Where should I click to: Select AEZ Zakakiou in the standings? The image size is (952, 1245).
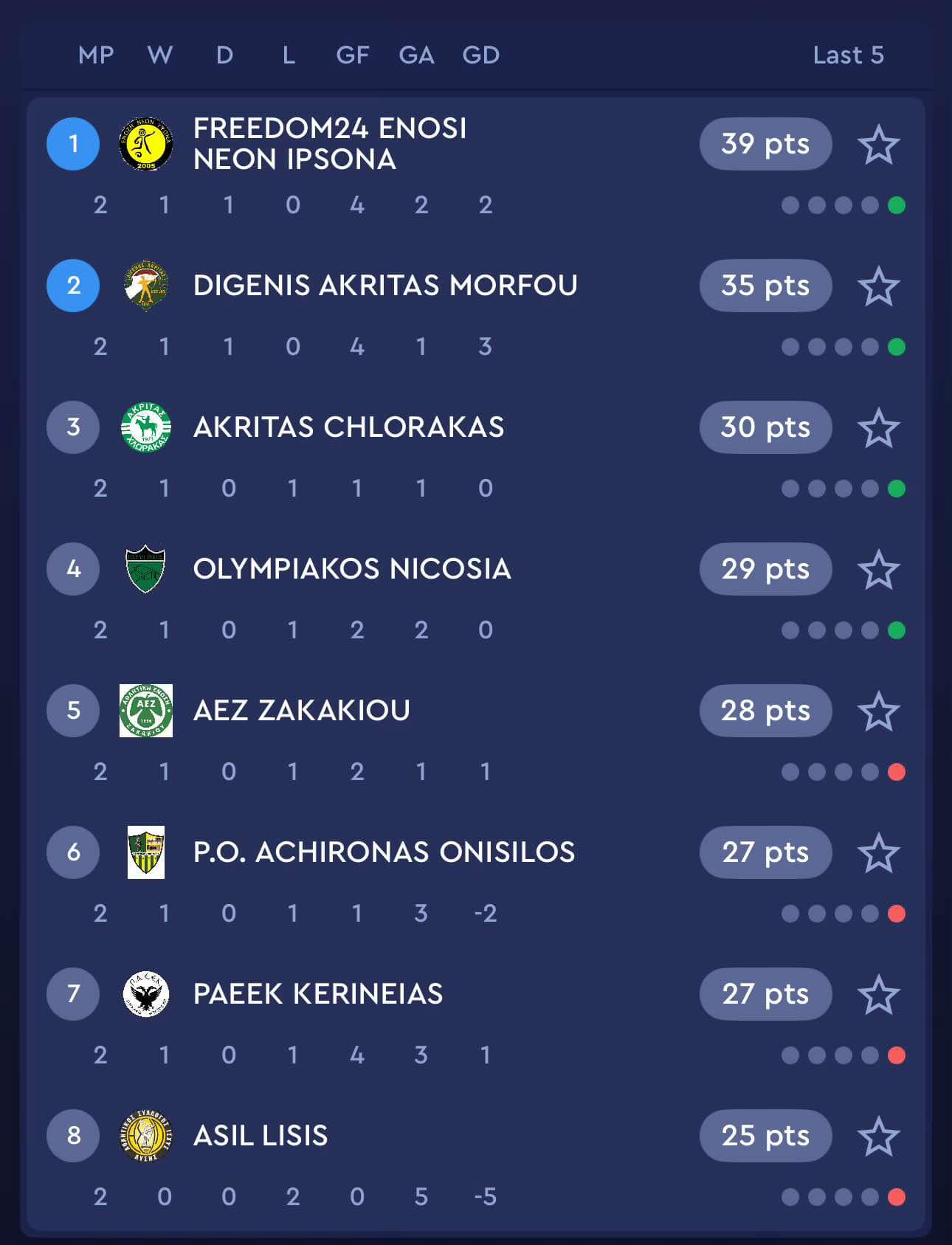[x=301, y=711]
